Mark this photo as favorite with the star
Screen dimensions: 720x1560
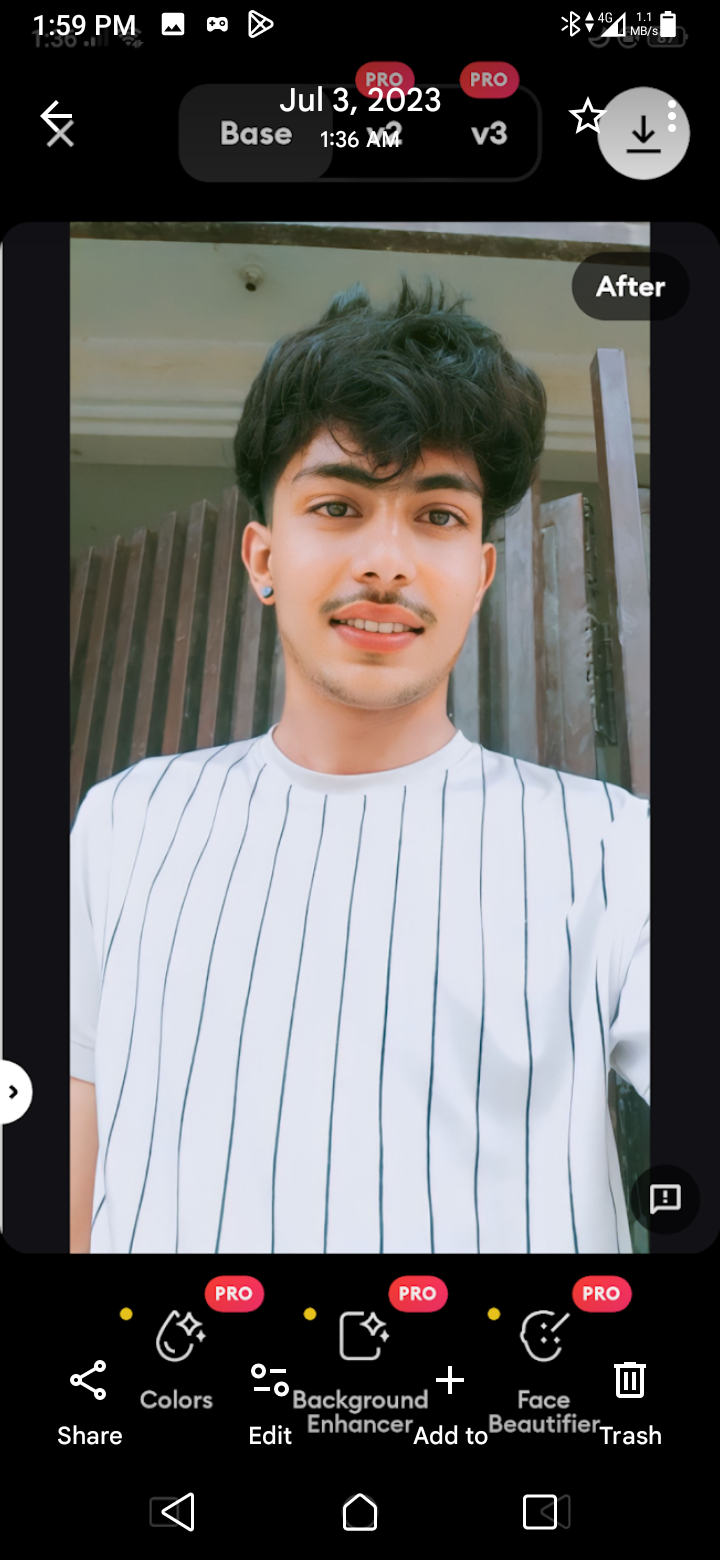587,117
